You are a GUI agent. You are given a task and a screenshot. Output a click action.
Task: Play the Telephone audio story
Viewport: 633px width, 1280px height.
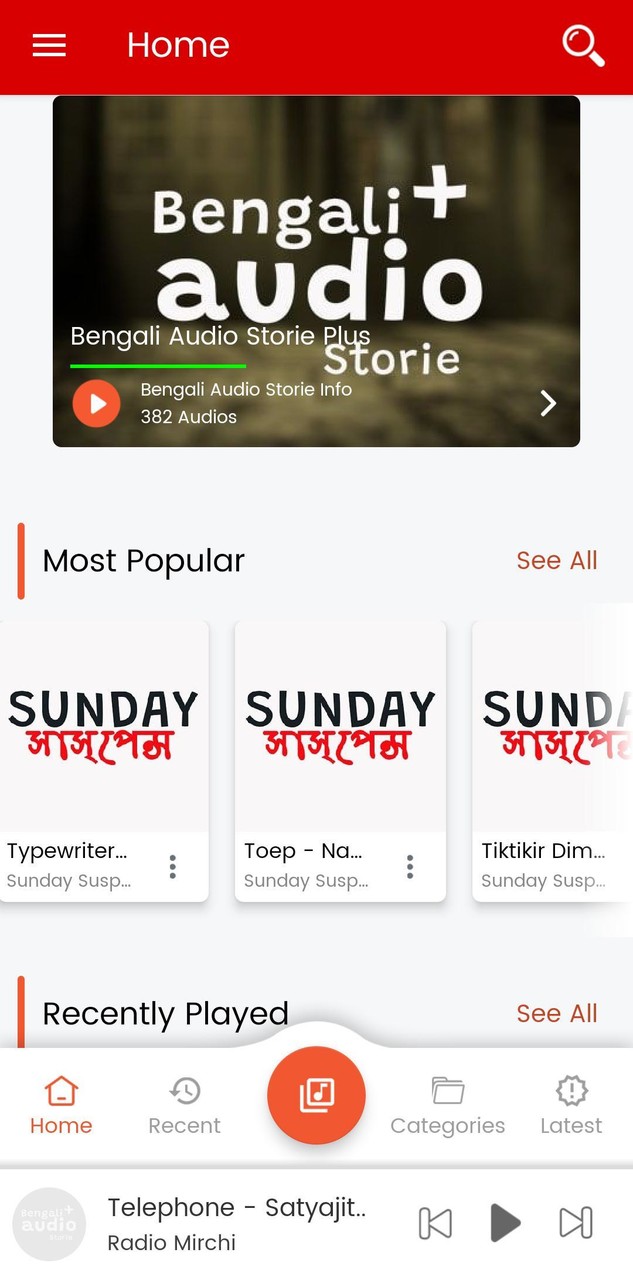(505, 1223)
